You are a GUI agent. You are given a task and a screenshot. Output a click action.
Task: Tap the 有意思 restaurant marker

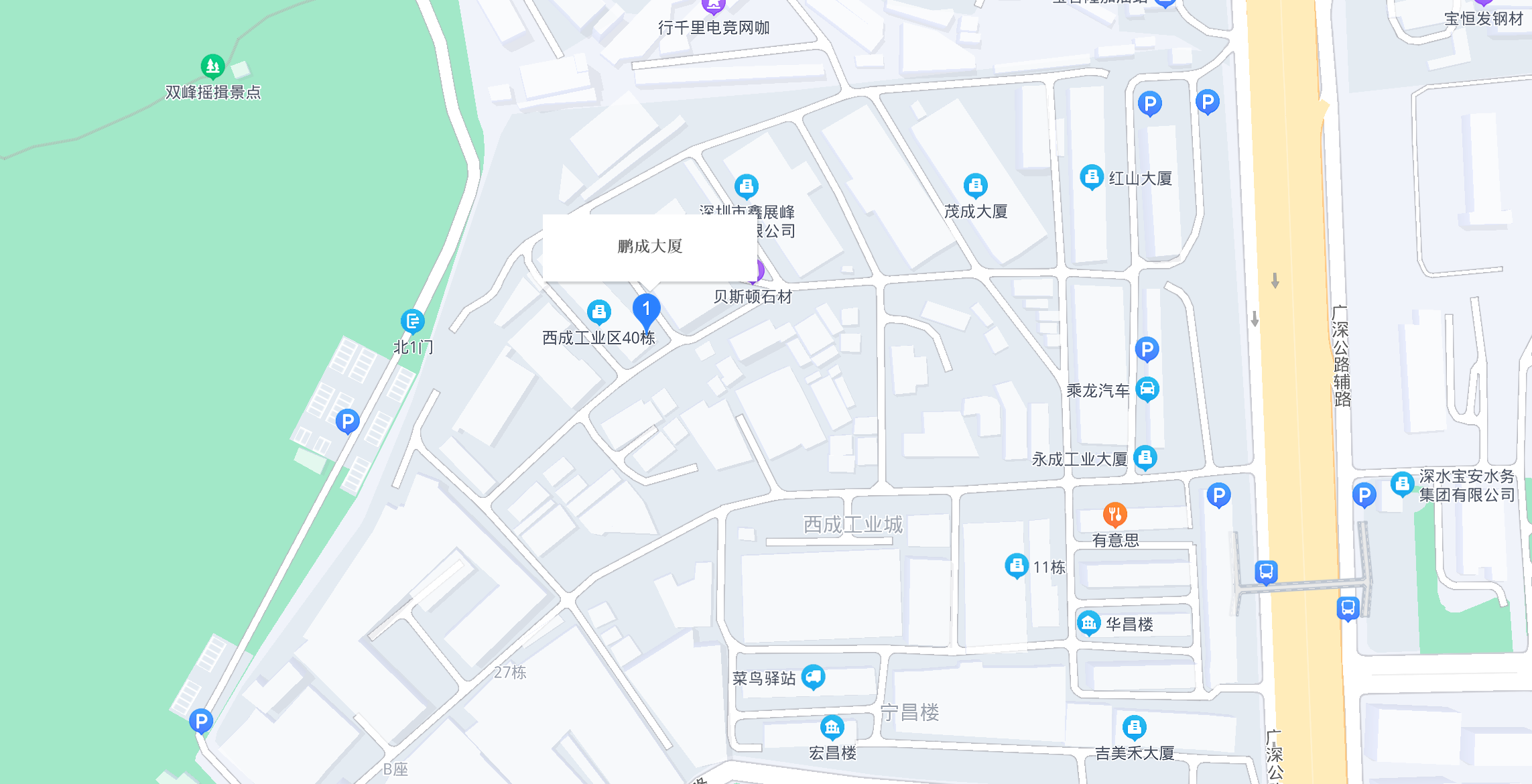pos(1114,515)
